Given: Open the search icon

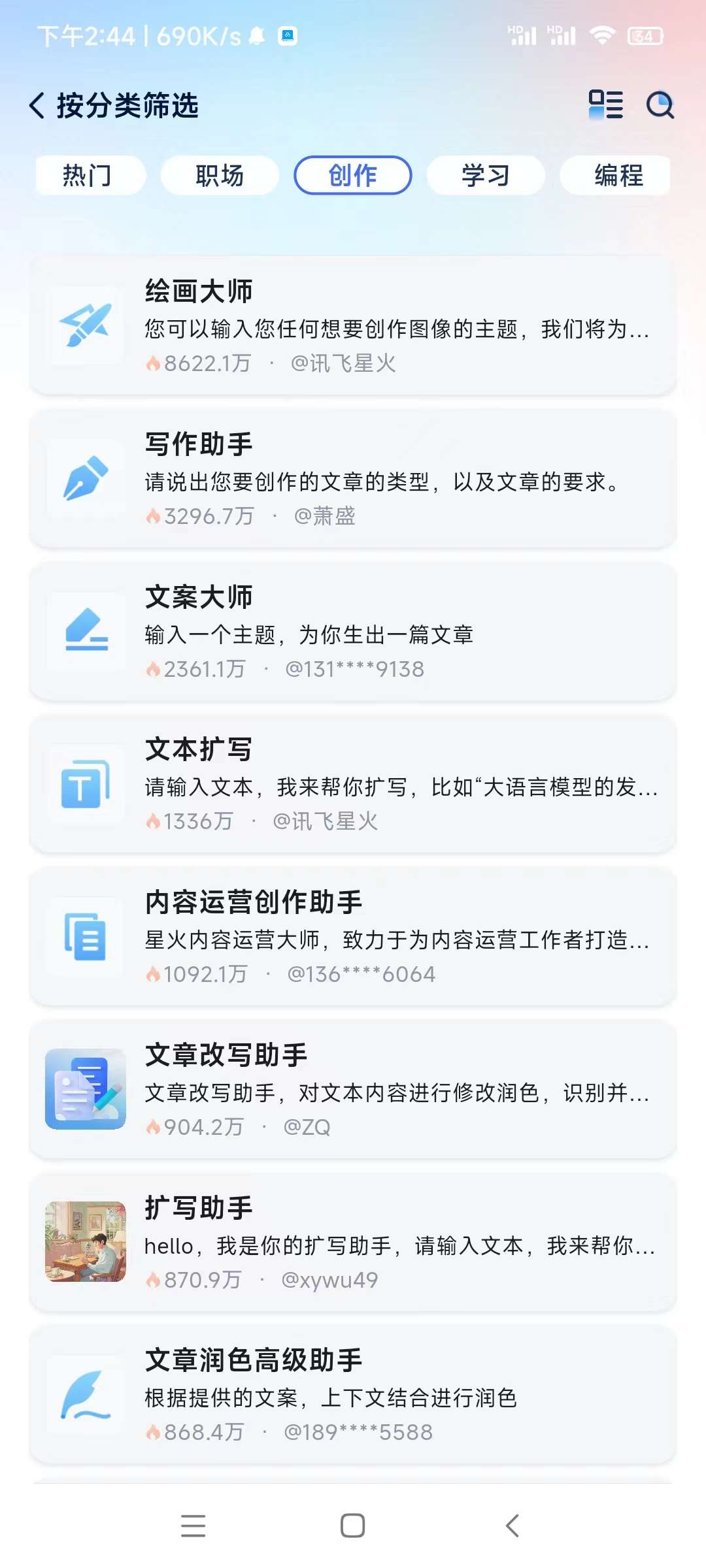Looking at the screenshot, I should tap(660, 105).
